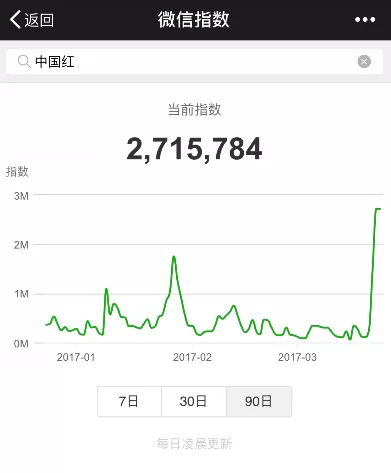
Task: Go back with the 返回 button
Action: tap(32, 20)
